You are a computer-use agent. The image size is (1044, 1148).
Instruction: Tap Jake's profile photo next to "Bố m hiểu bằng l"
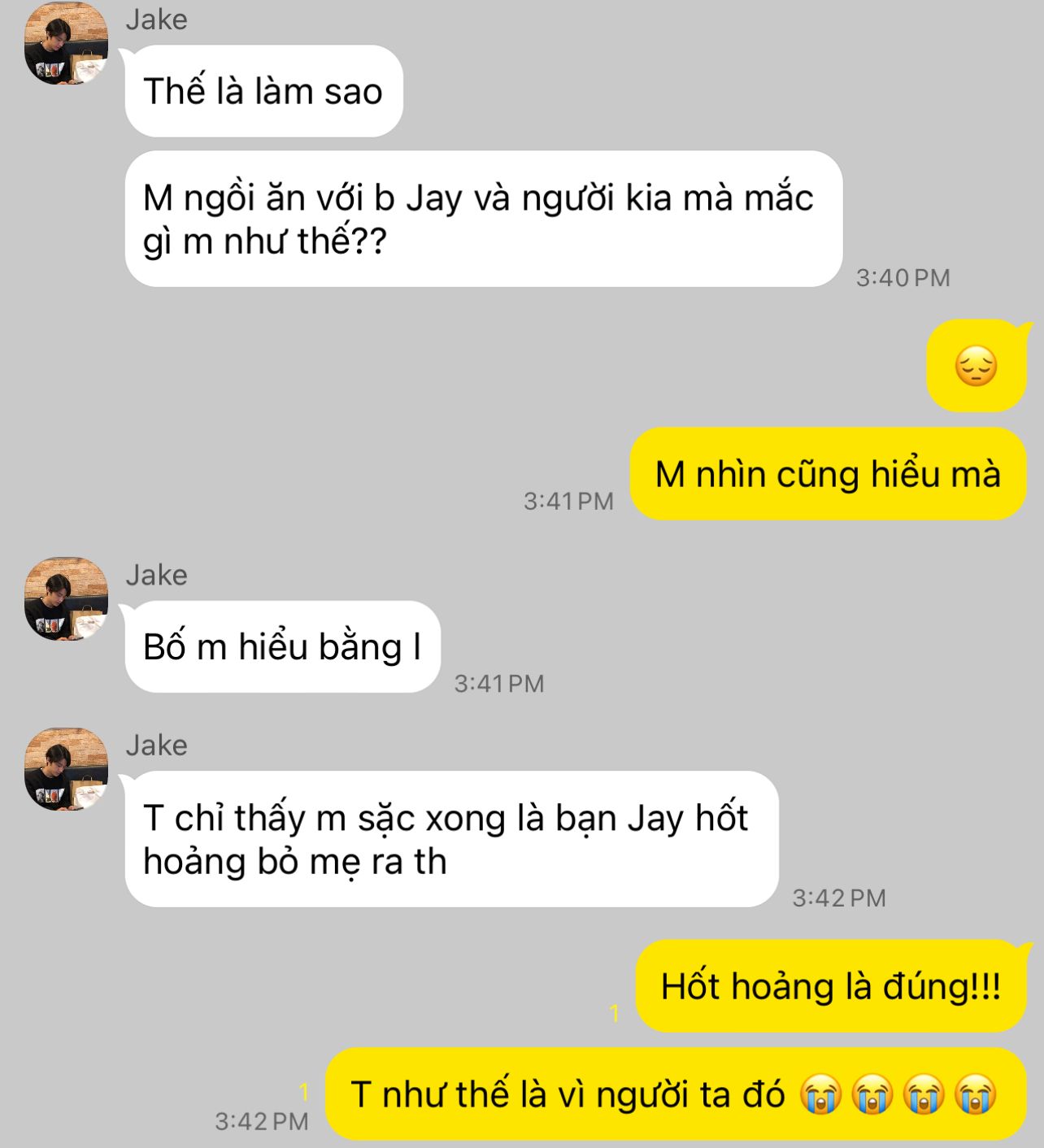tap(66, 599)
